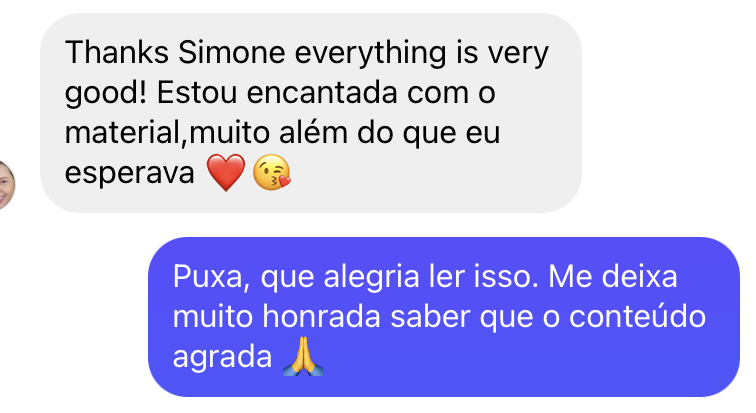
Task: Open the sender's profile avatar beside the message
Action: pyautogui.click(x=6, y=185)
